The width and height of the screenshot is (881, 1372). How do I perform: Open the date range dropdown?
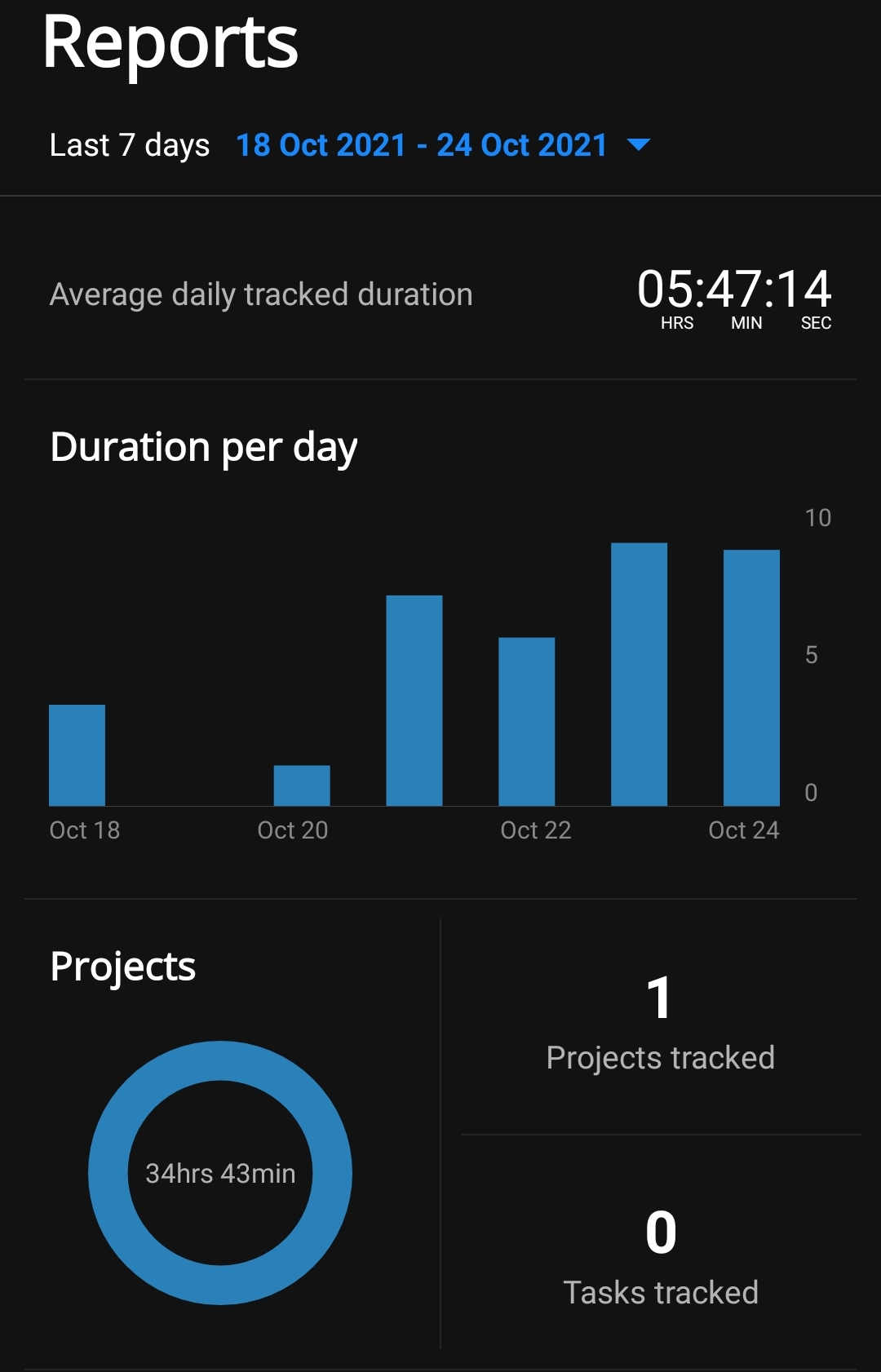[638, 145]
